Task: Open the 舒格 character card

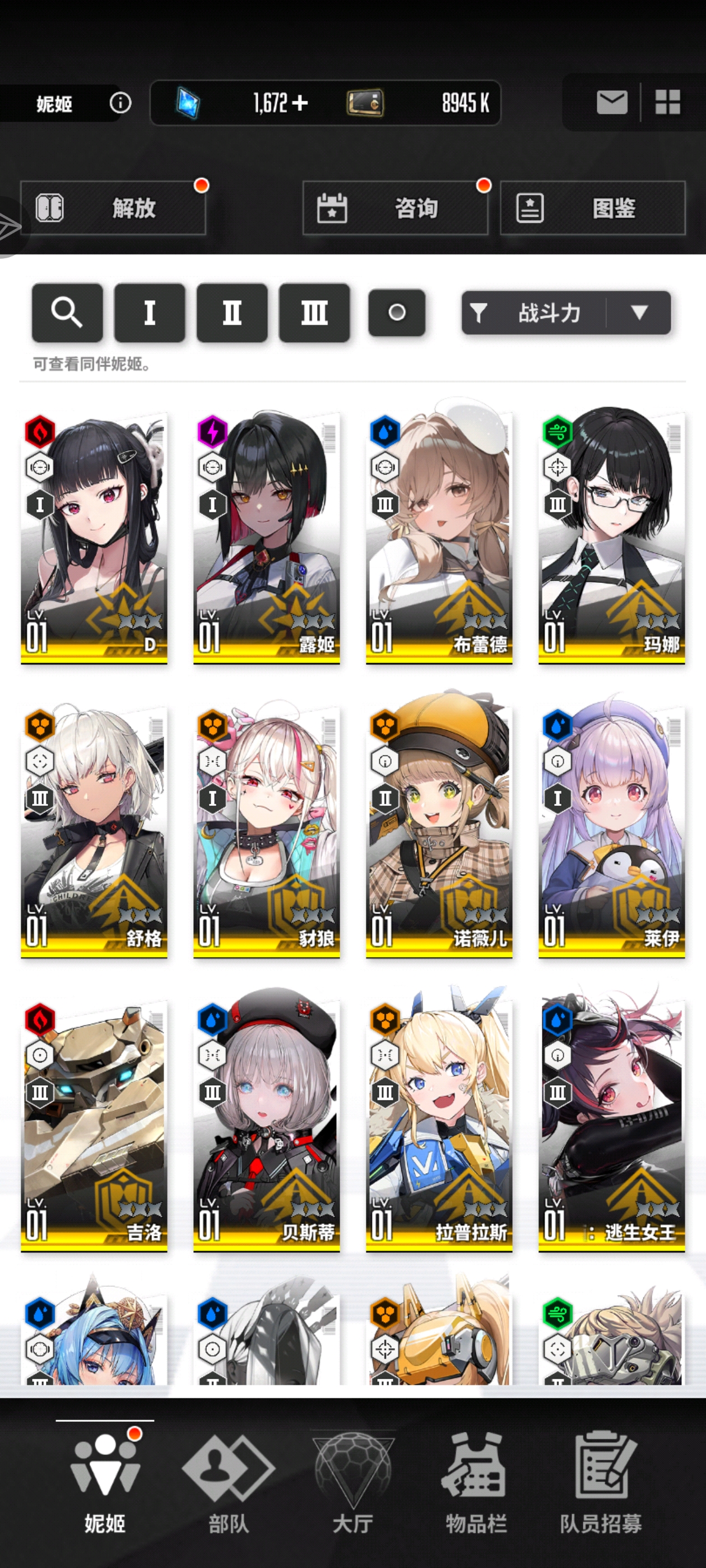Action: coord(95,832)
